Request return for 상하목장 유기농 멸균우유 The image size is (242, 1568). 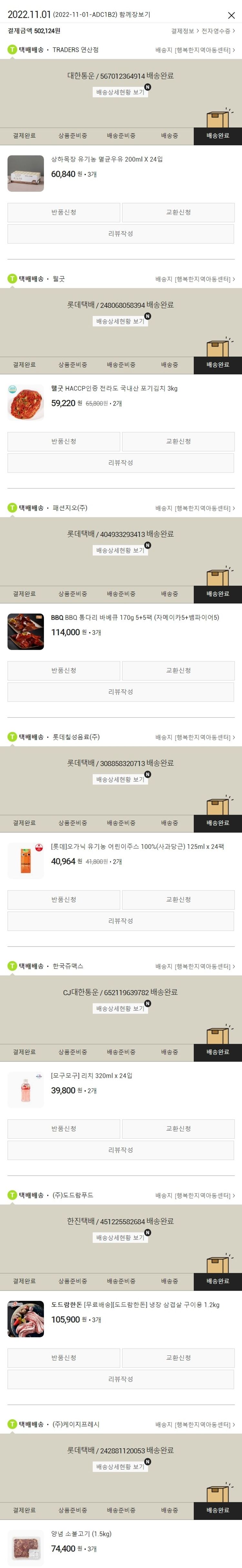click(x=63, y=213)
